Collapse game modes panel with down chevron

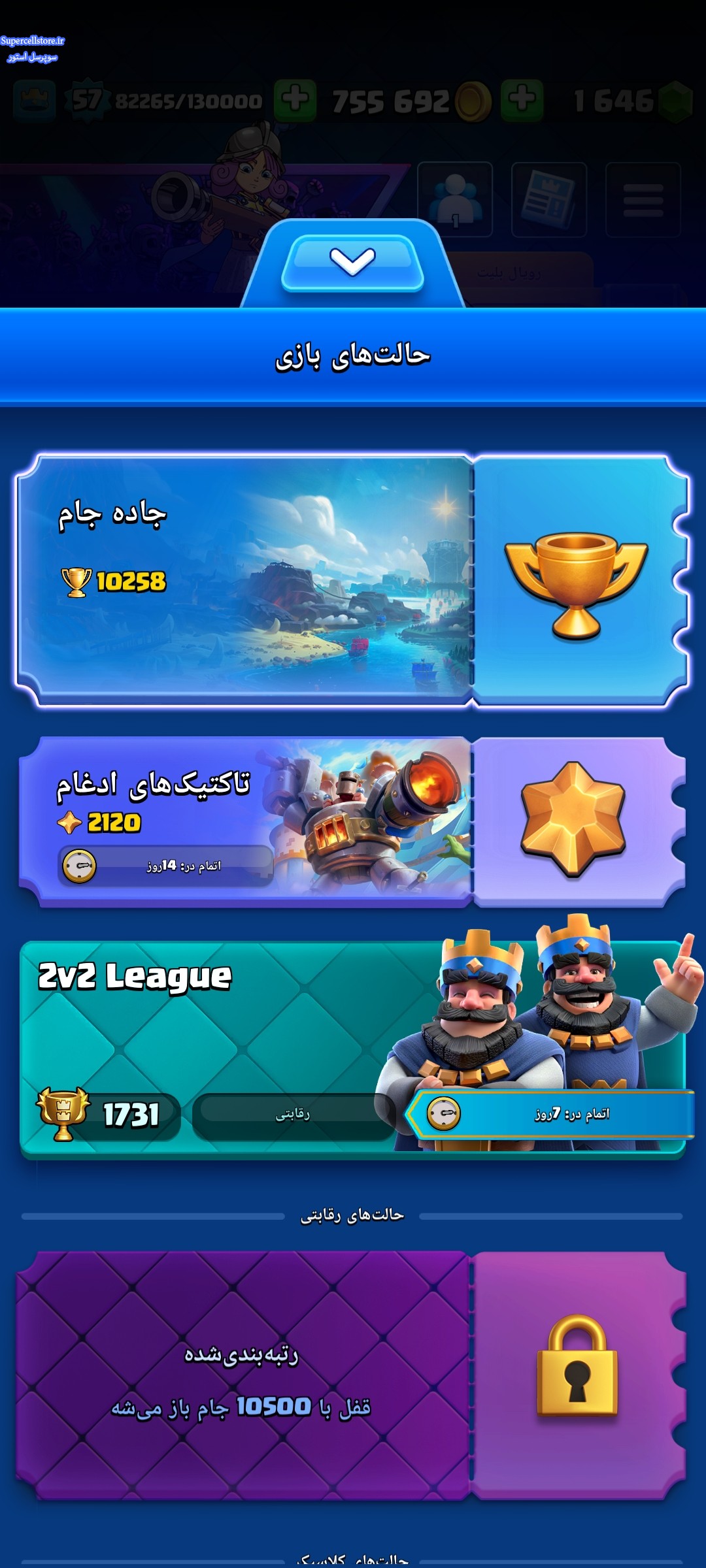pyautogui.click(x=352, y=262)
